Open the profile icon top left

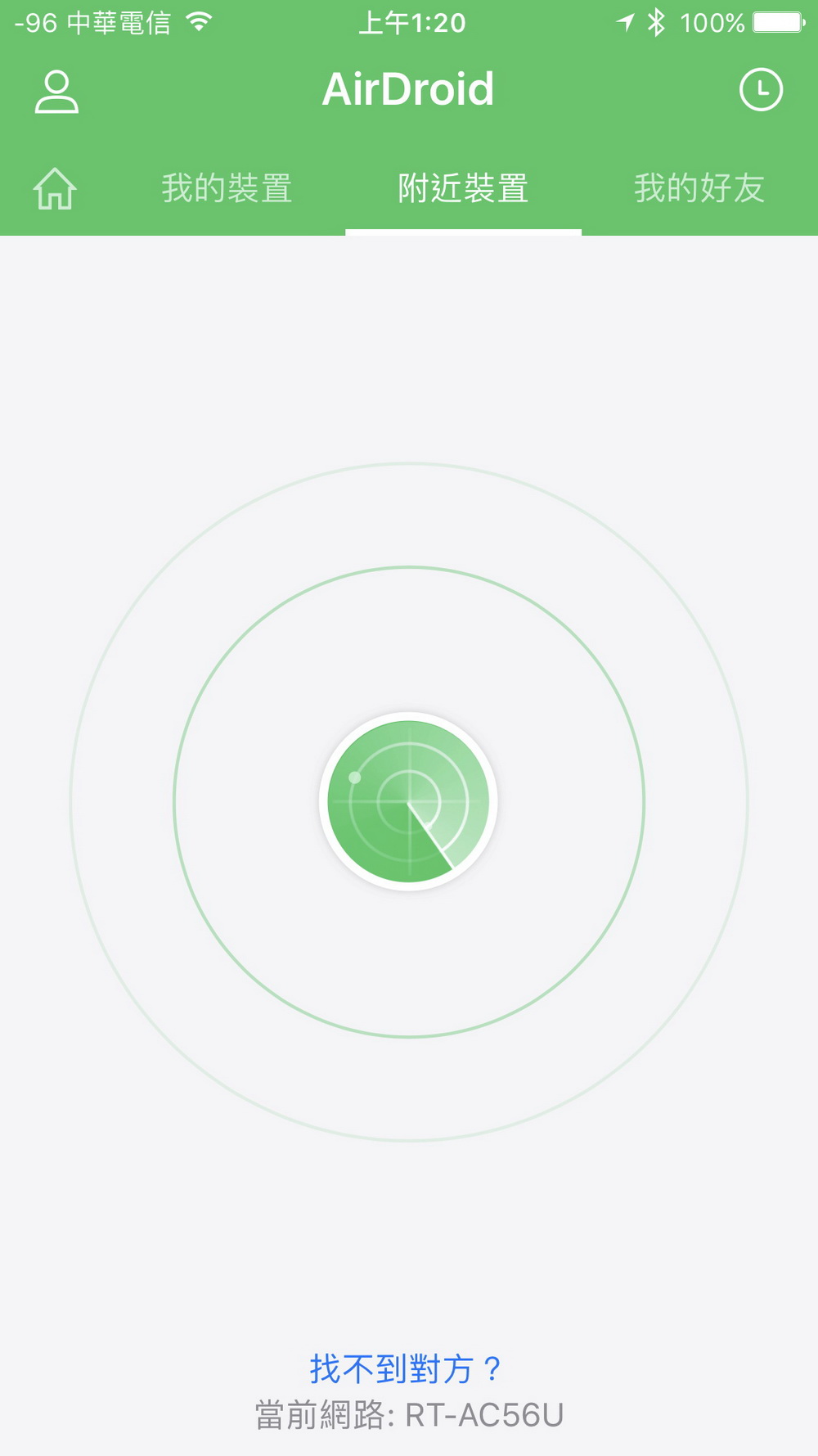tap(56, 90)
